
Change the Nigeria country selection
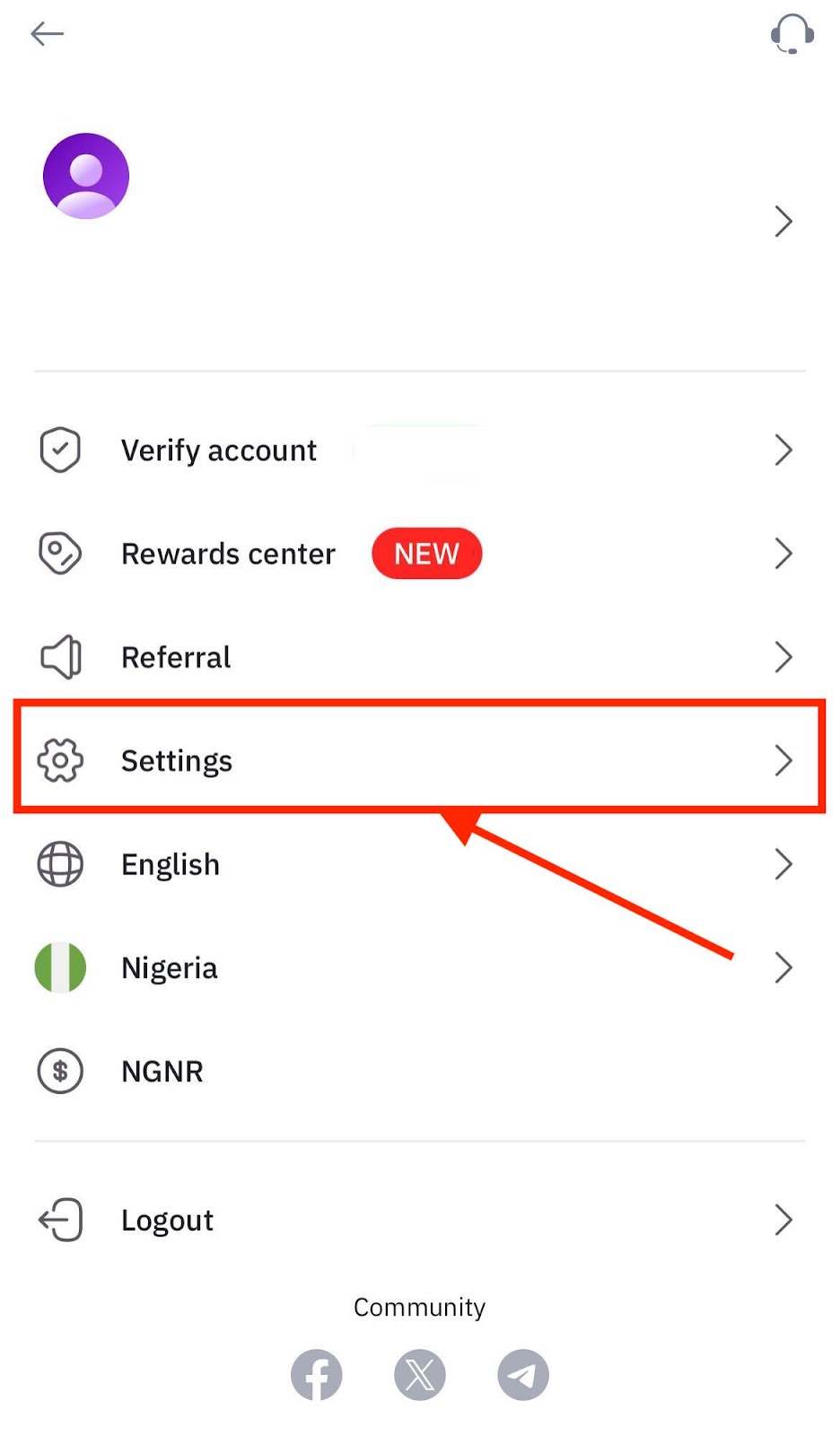[x=170, y=968]
